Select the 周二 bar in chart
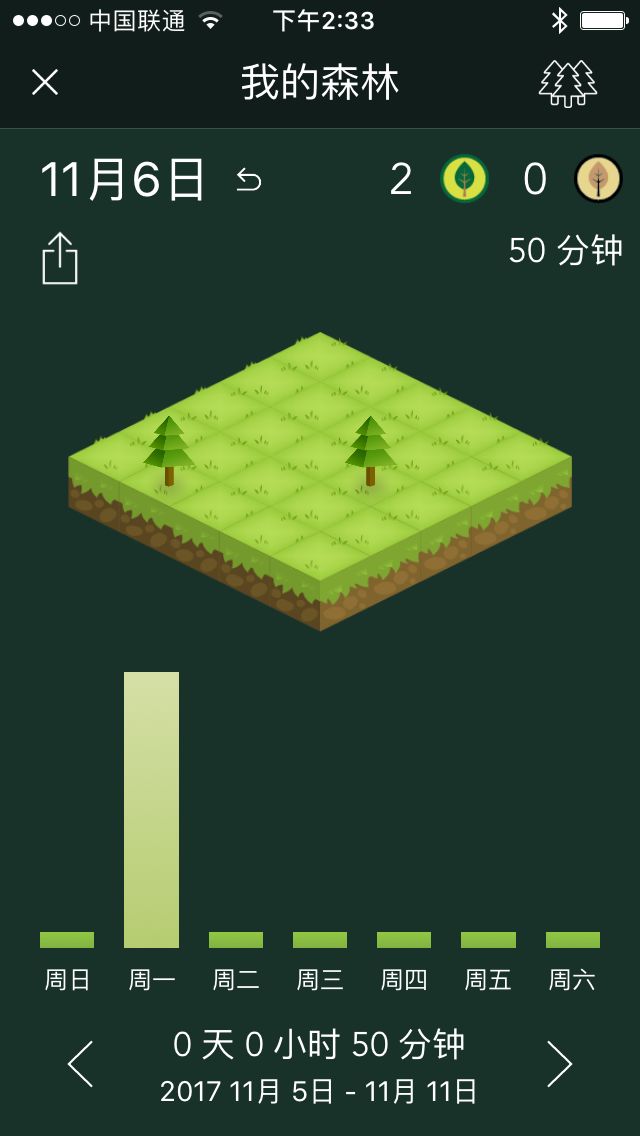The width and height of the screenshot is (640, 1136). tap(236, 940)
